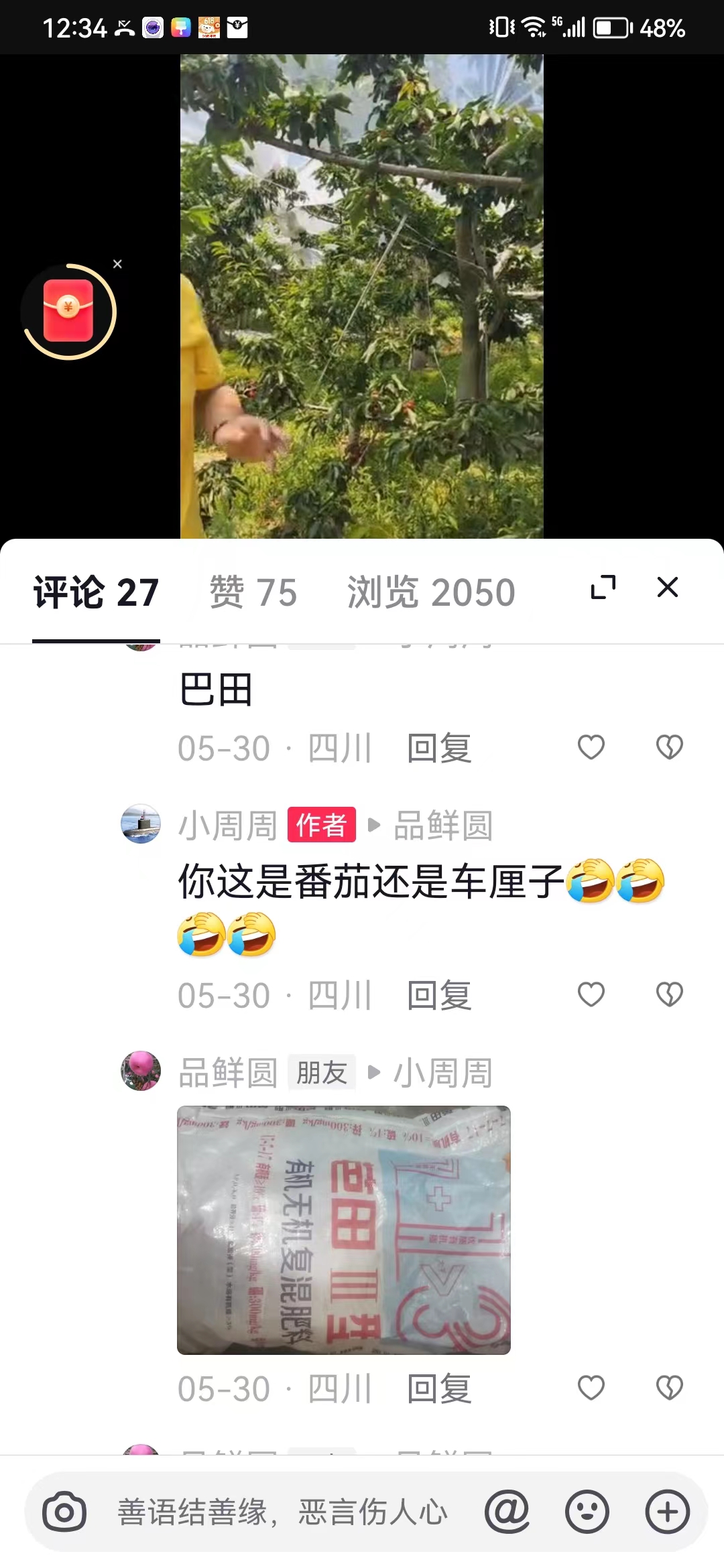This screenshot has height=1568, width=724.
Task: Mention someone with the @ icon
Action: click(x=507, y=1512)
